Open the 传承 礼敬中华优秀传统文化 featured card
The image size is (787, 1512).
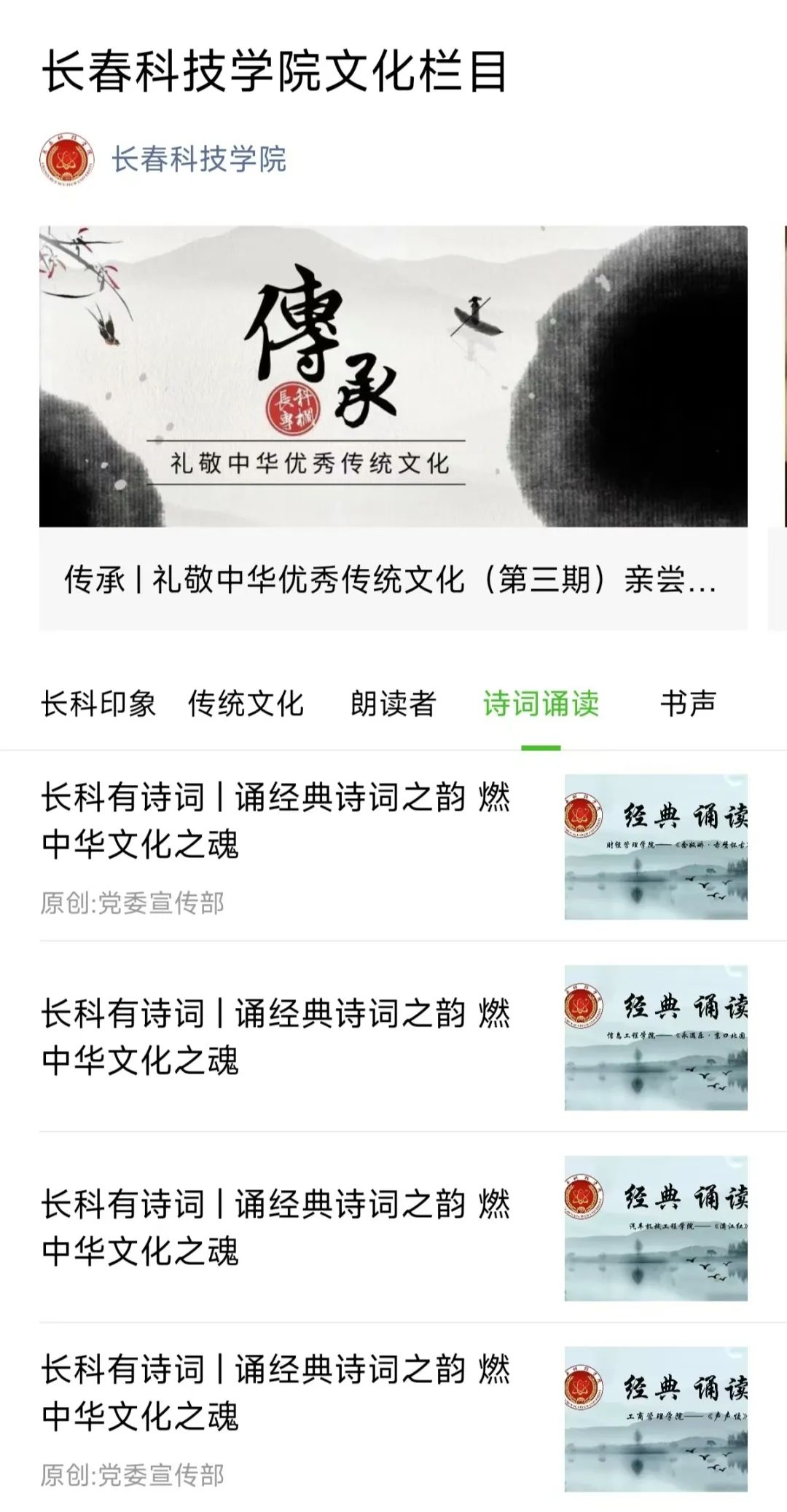(x=393, y=427)
